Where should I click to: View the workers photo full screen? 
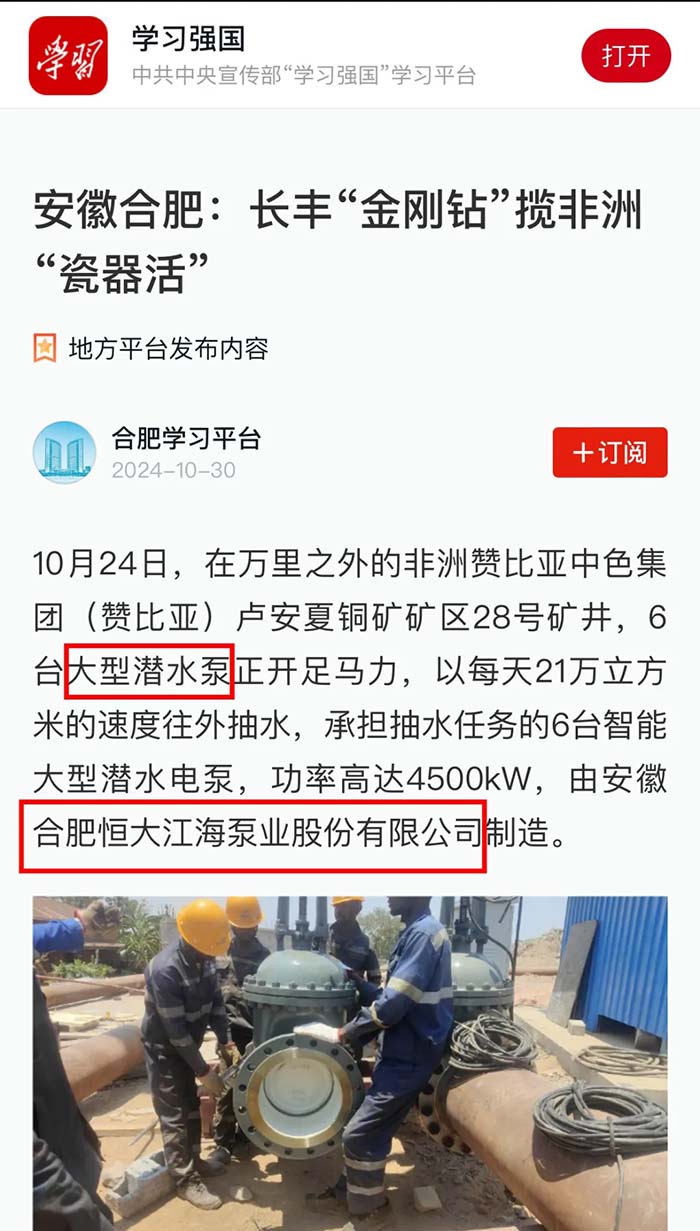350,1060
